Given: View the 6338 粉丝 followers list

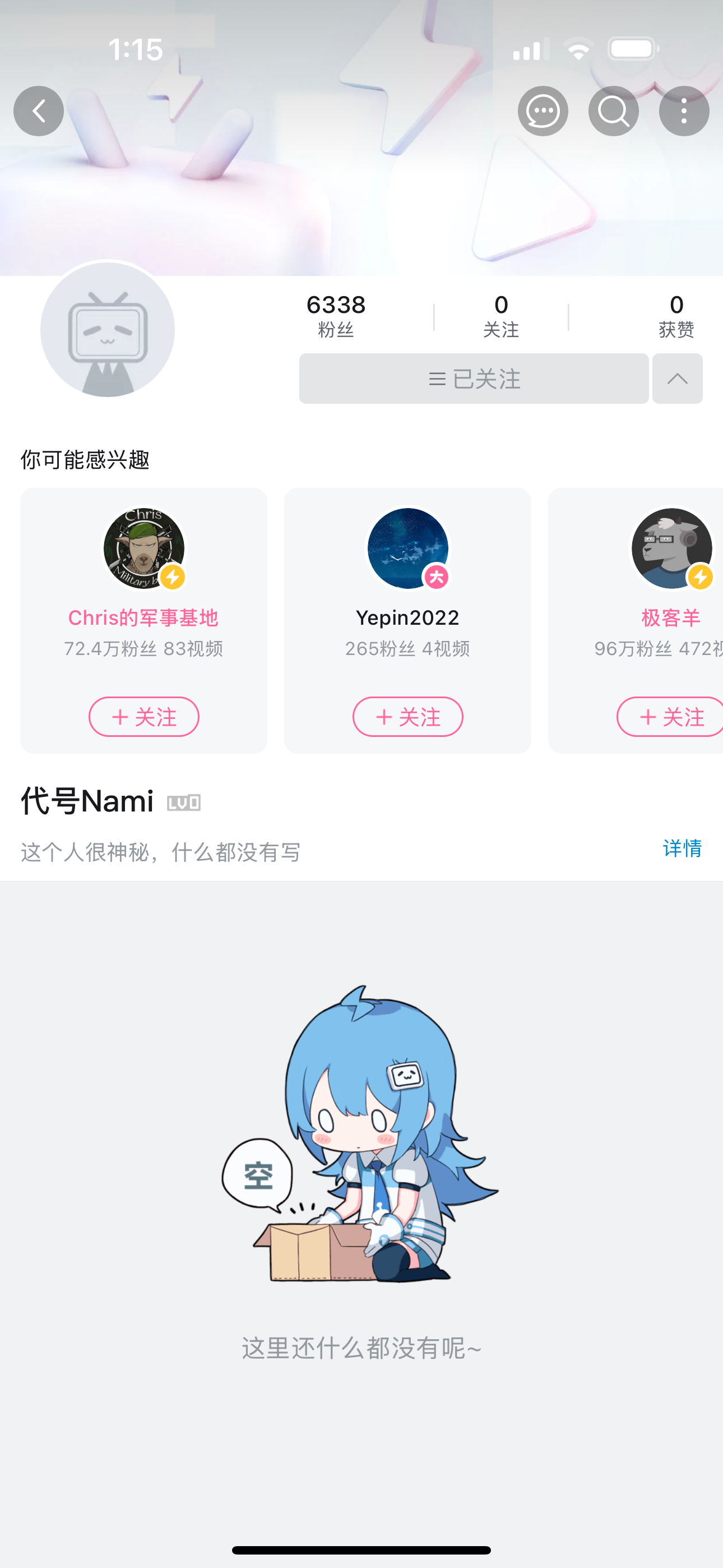Looking at the screenshot, I should pyautogui.click(x=336, y=315).
